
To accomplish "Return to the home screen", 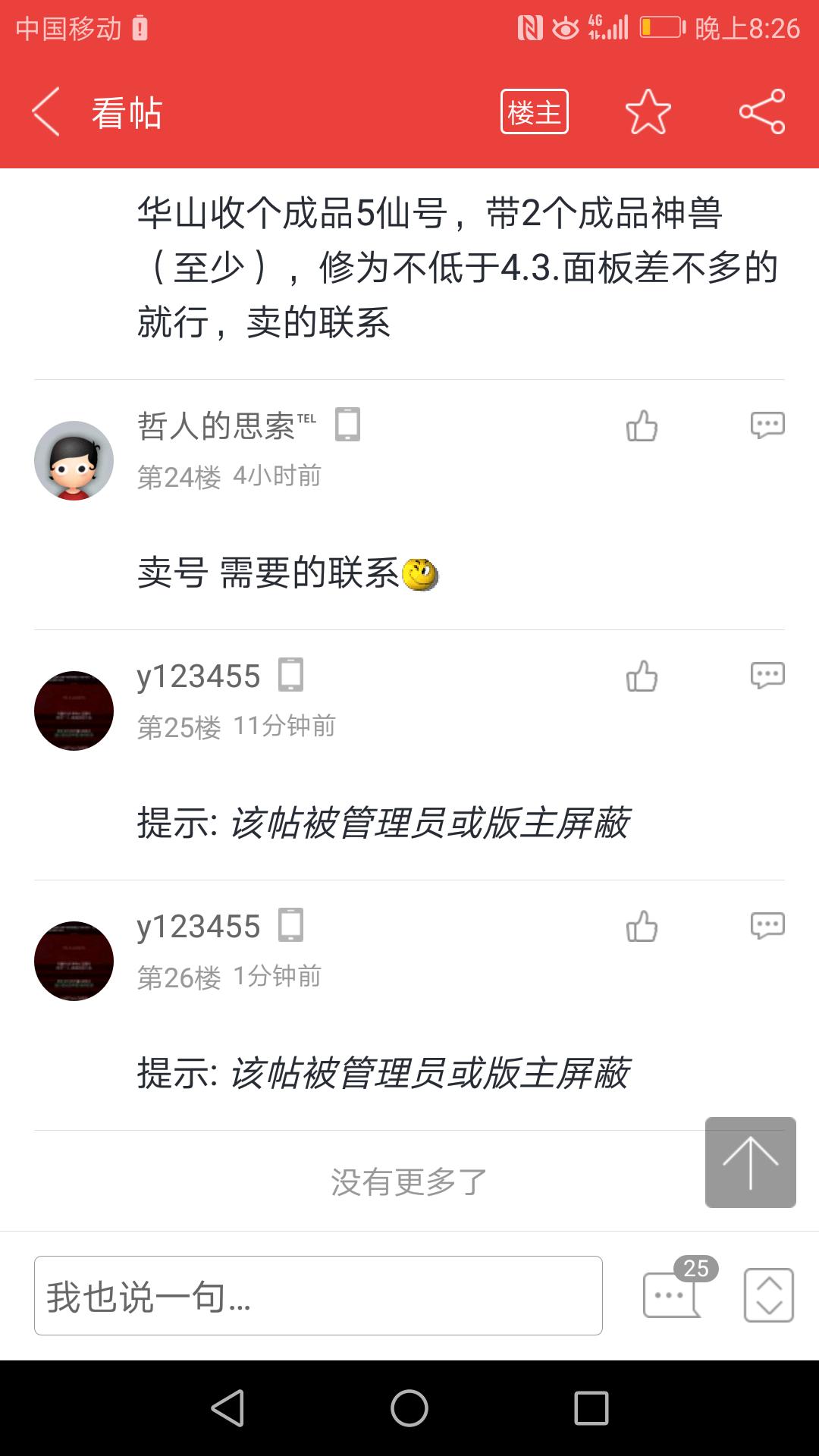I will 409,1408.
